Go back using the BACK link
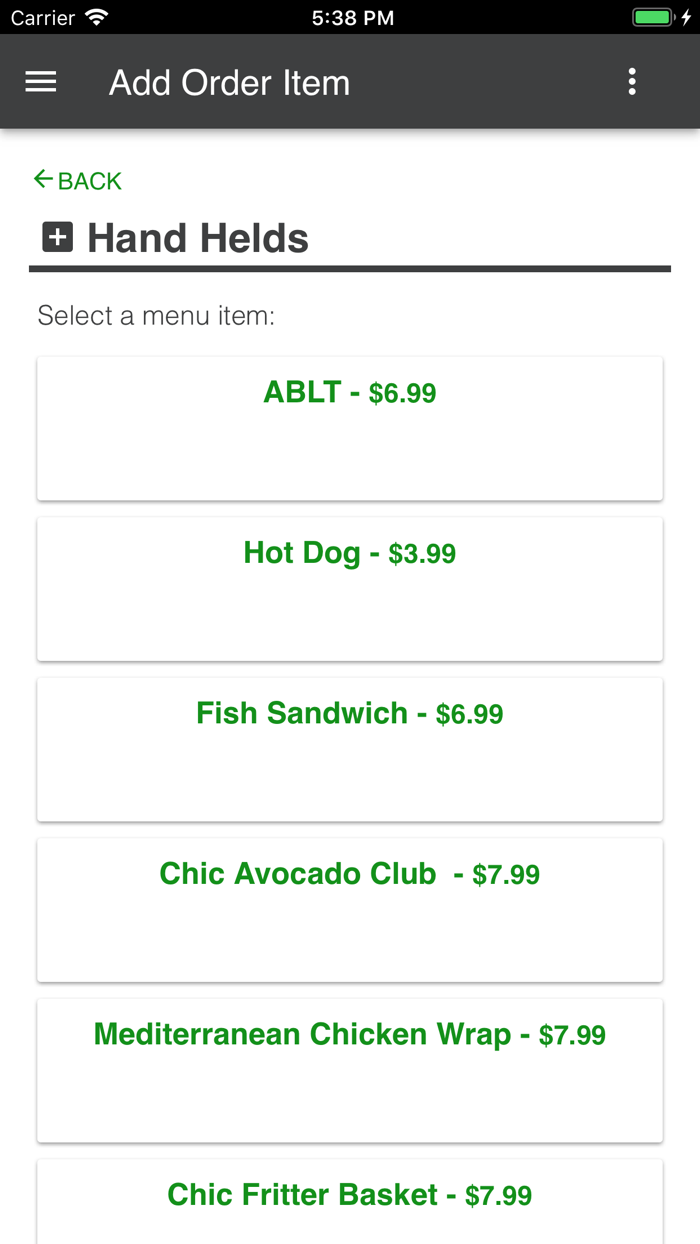 [78, 181]
